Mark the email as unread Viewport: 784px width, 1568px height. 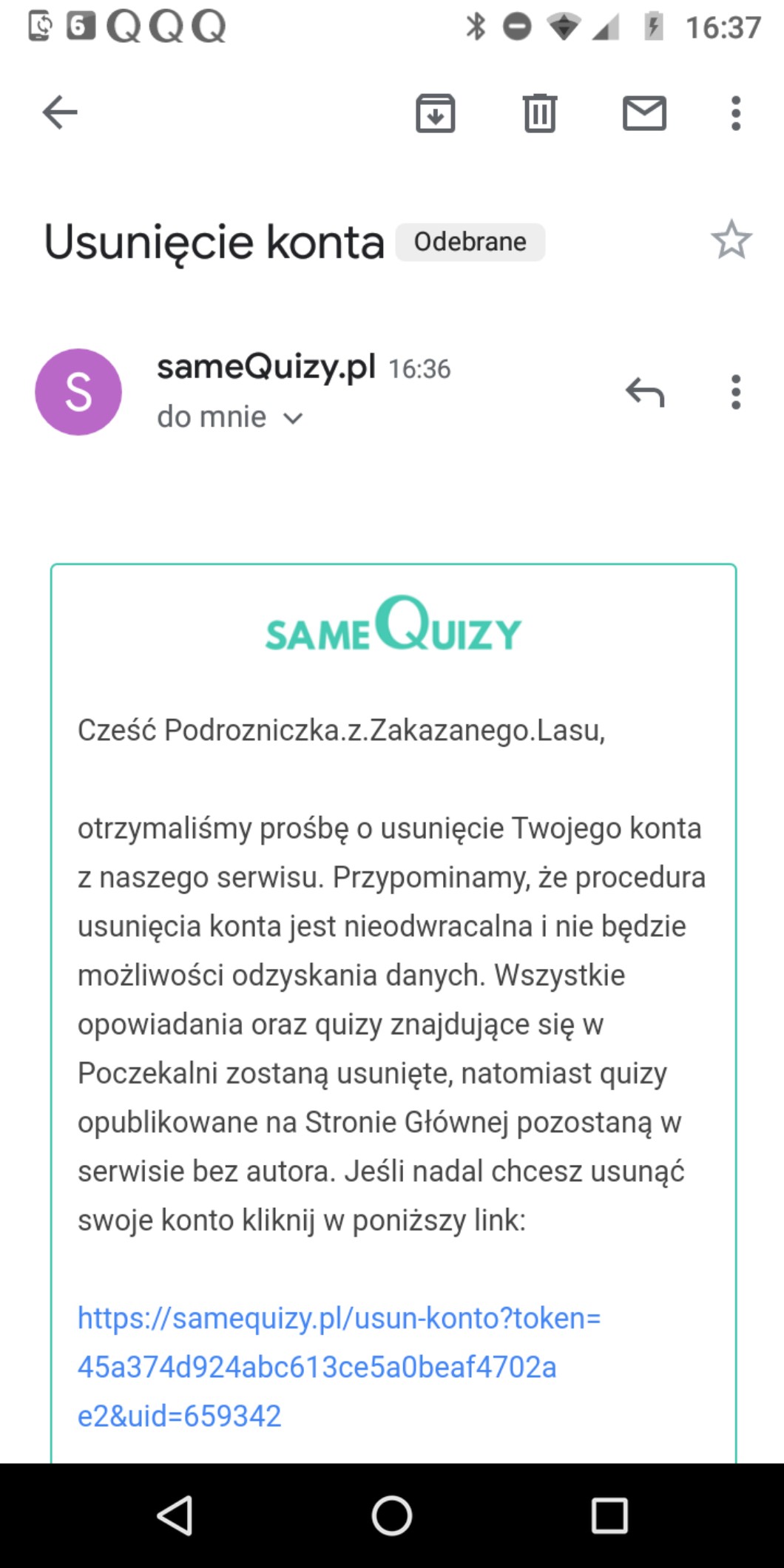(644, 113)
